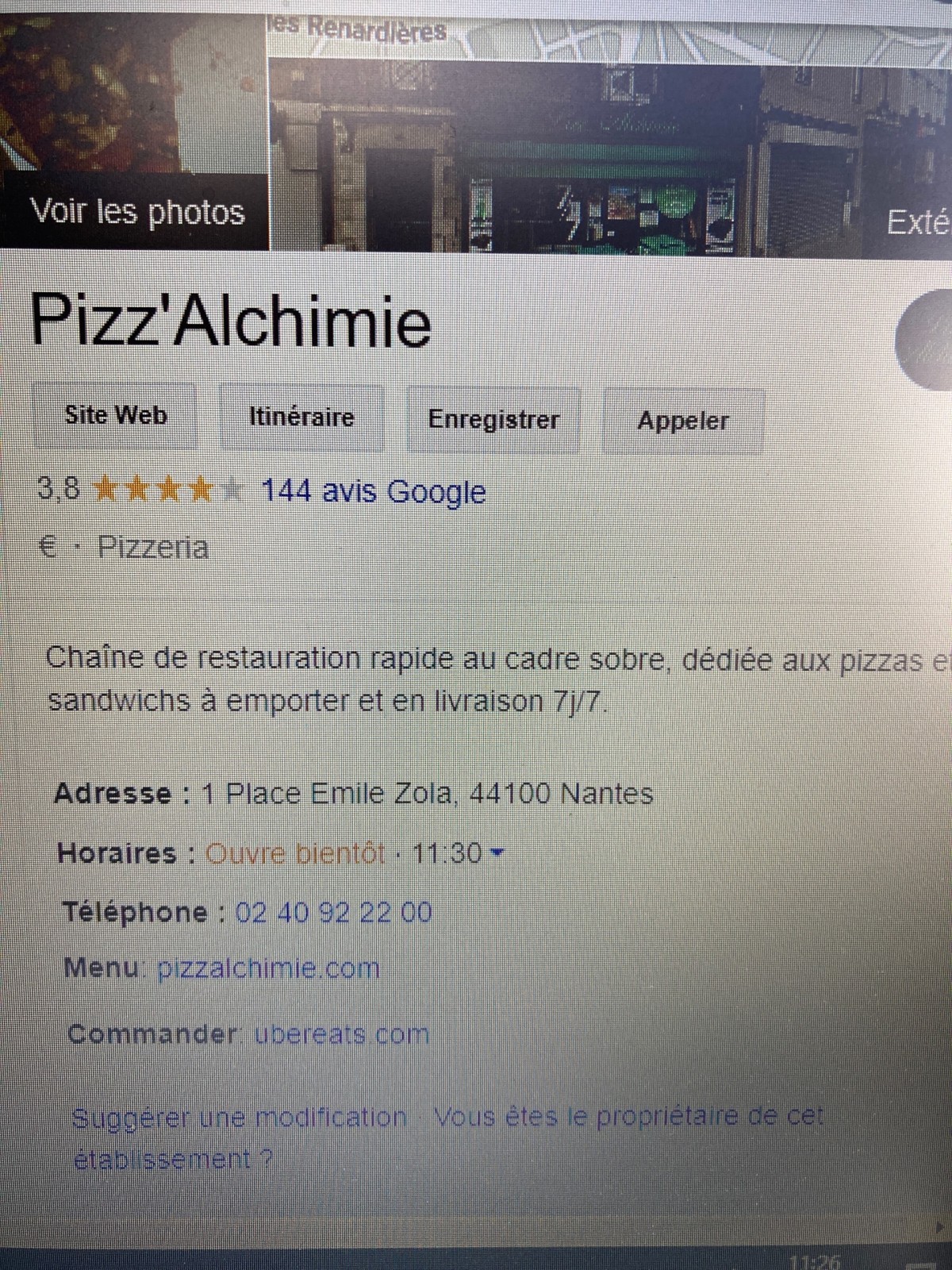The image size is (952, 1270).
Task: Claim the business via the propriétaire link
Action: click(628, 1118)
